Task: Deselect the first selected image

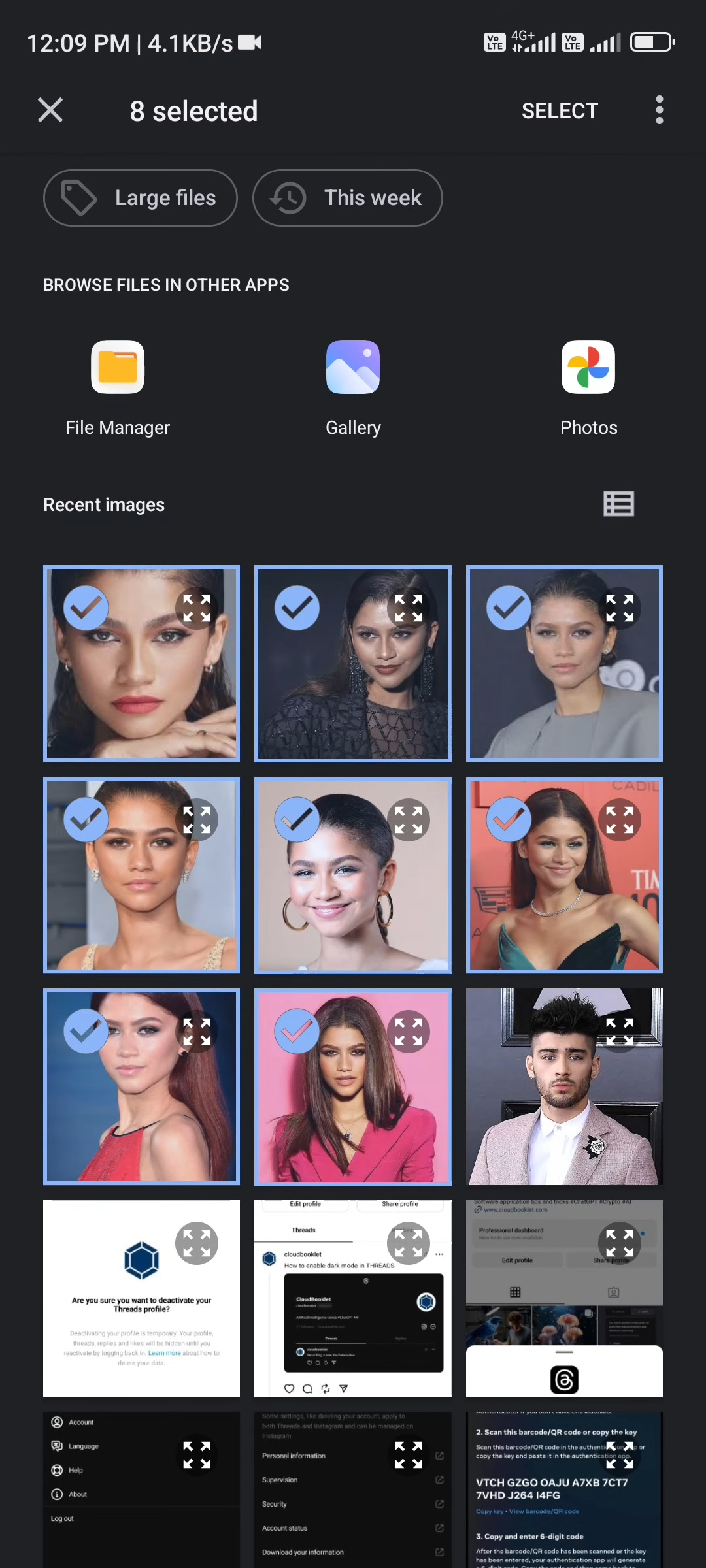Action: (x=86, y=608)
